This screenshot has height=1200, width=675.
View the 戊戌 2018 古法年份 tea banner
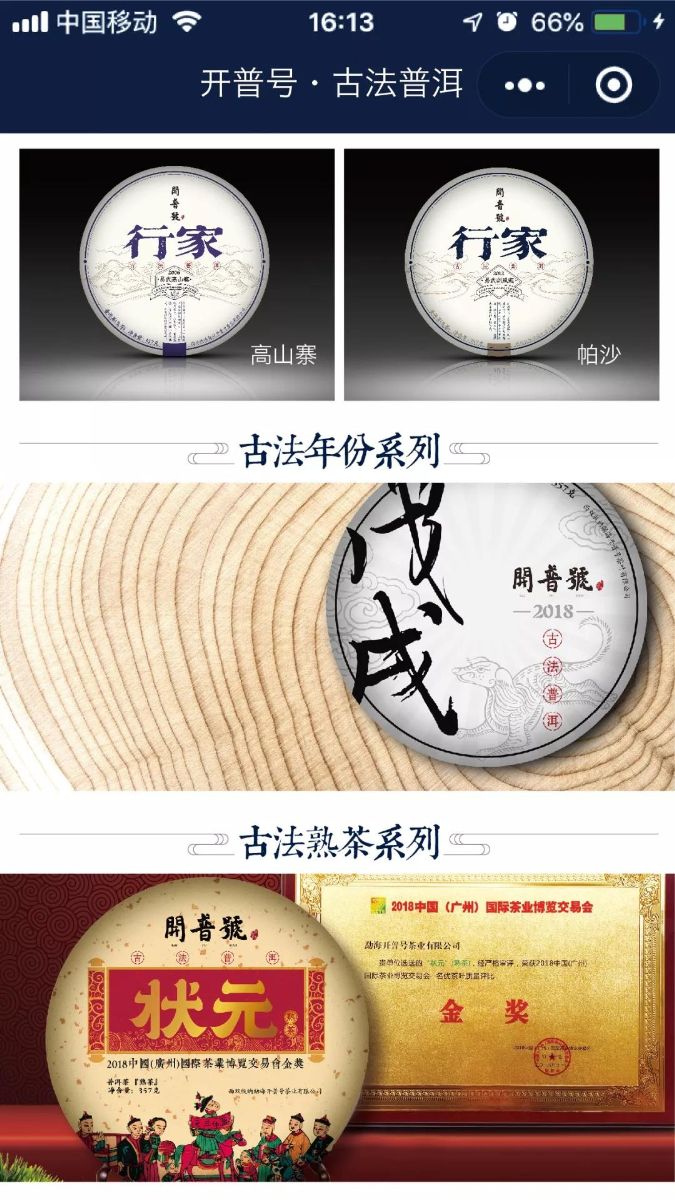pyautogui.click(x=337, y=637)
